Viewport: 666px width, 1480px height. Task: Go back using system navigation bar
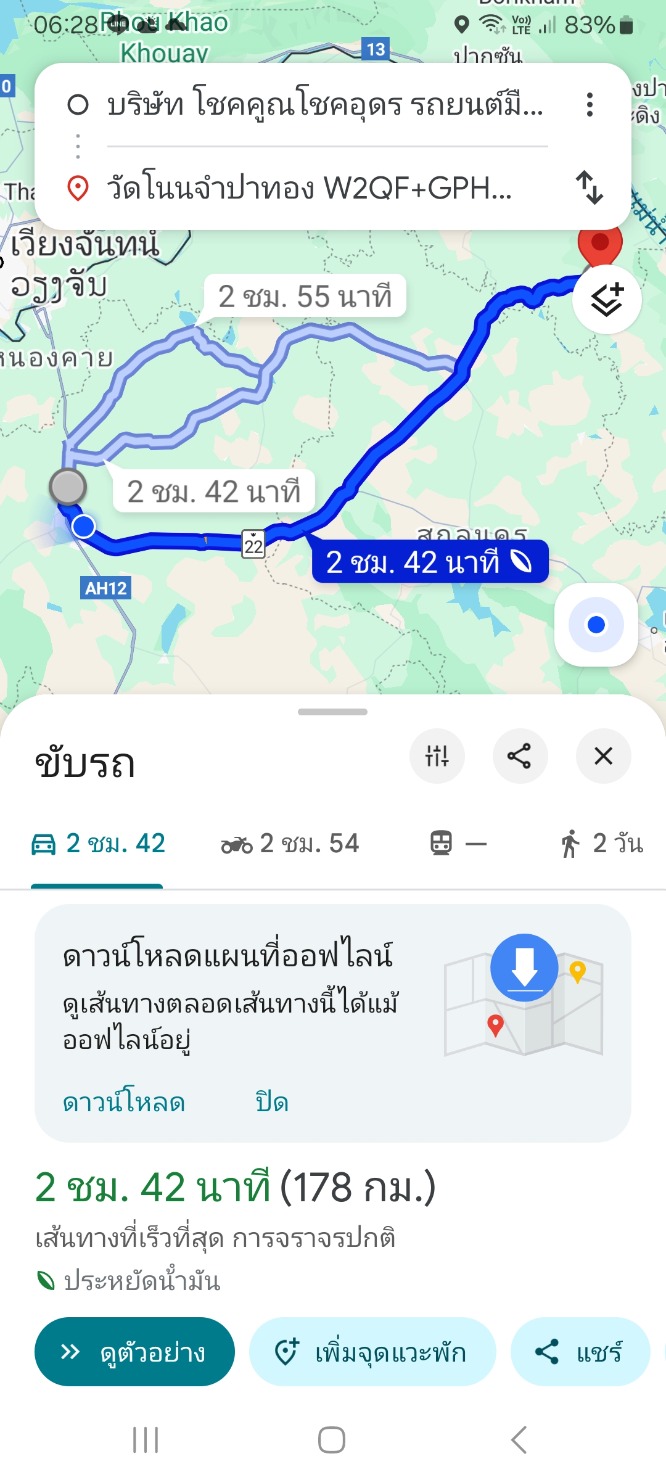point(518,1440)
